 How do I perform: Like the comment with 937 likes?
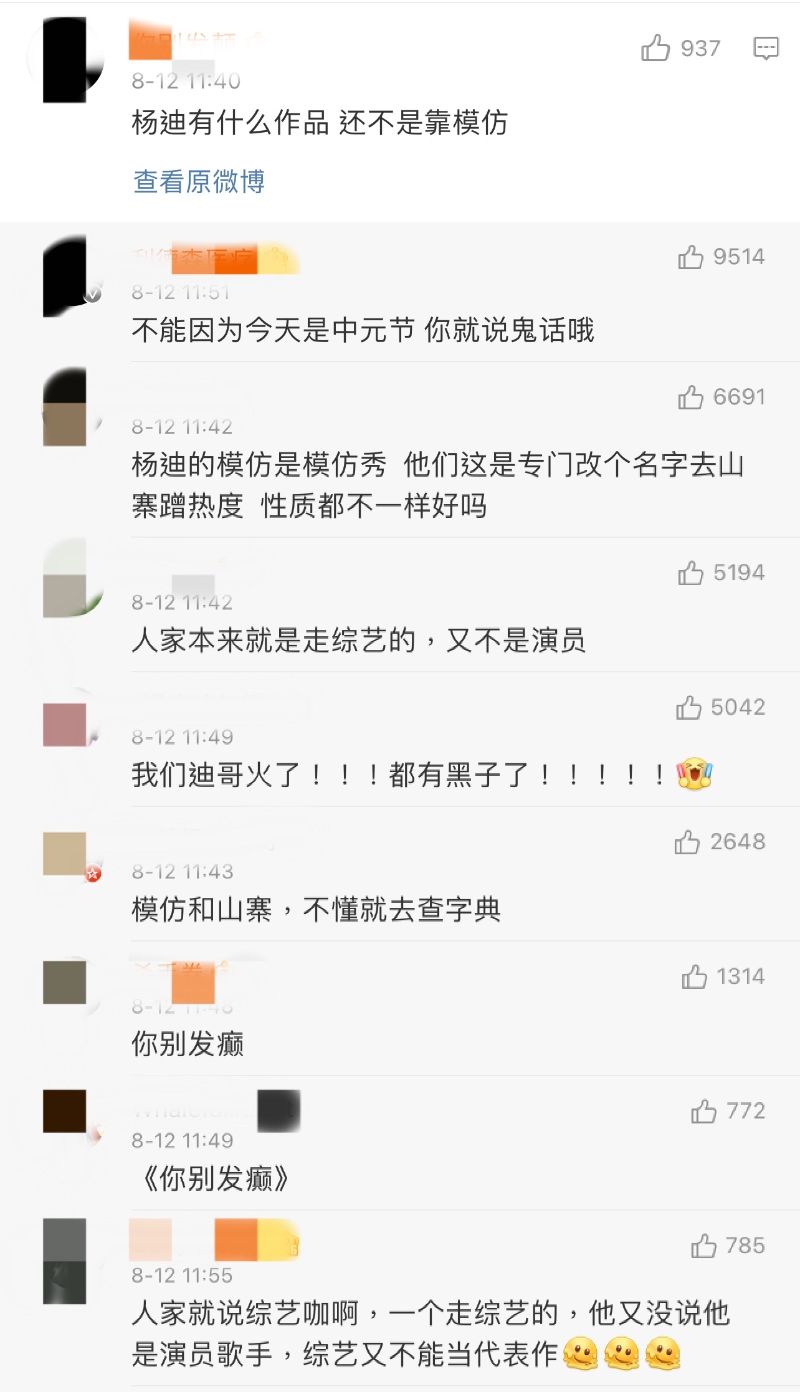656,48
